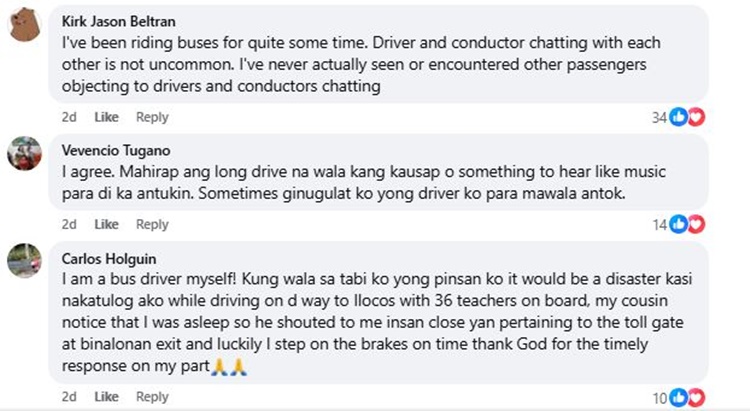This screenshot has height=411, width=750.
Task: Reply to Carlos Holguin's comment
Action: (x=152, y=396)
